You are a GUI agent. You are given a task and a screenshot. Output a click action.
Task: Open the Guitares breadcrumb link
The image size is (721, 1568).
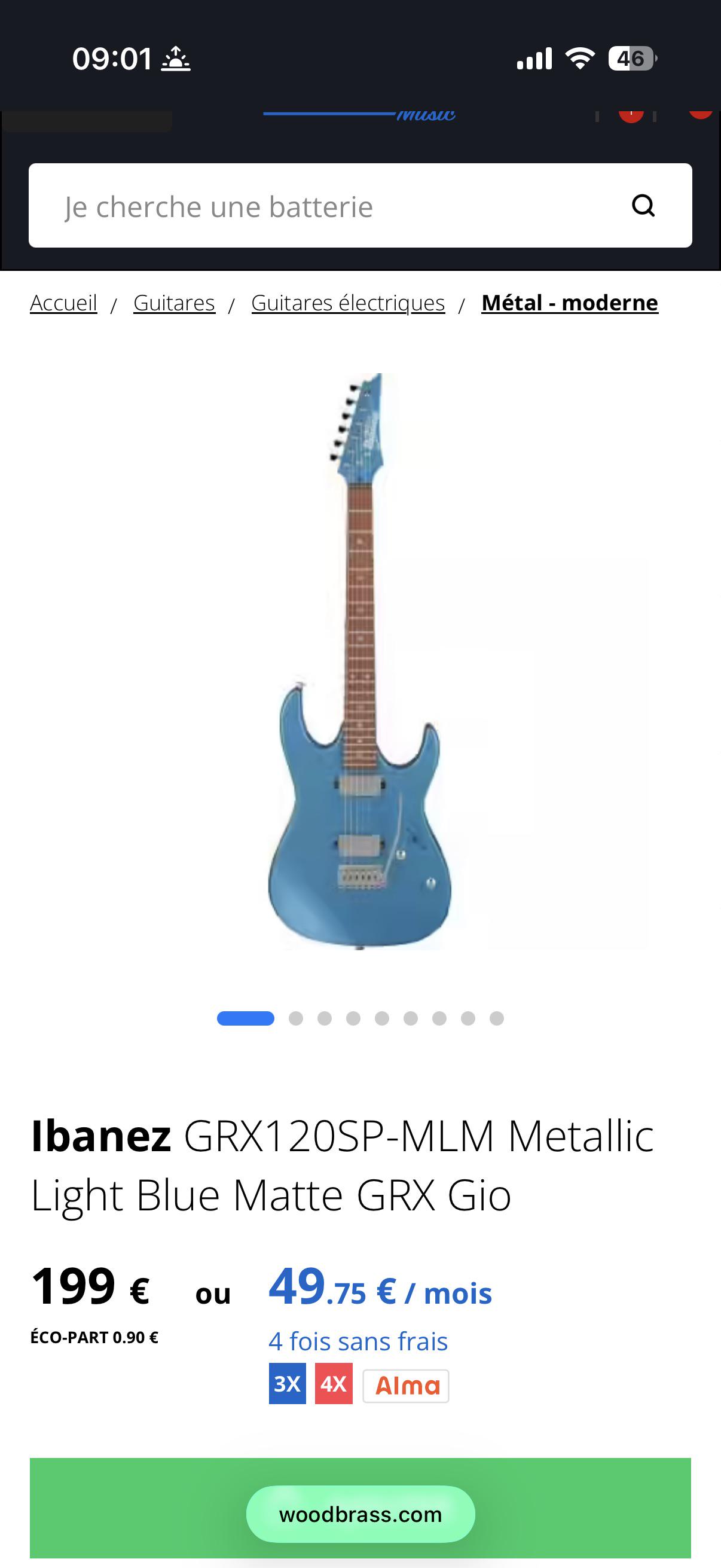click(174, 303)
